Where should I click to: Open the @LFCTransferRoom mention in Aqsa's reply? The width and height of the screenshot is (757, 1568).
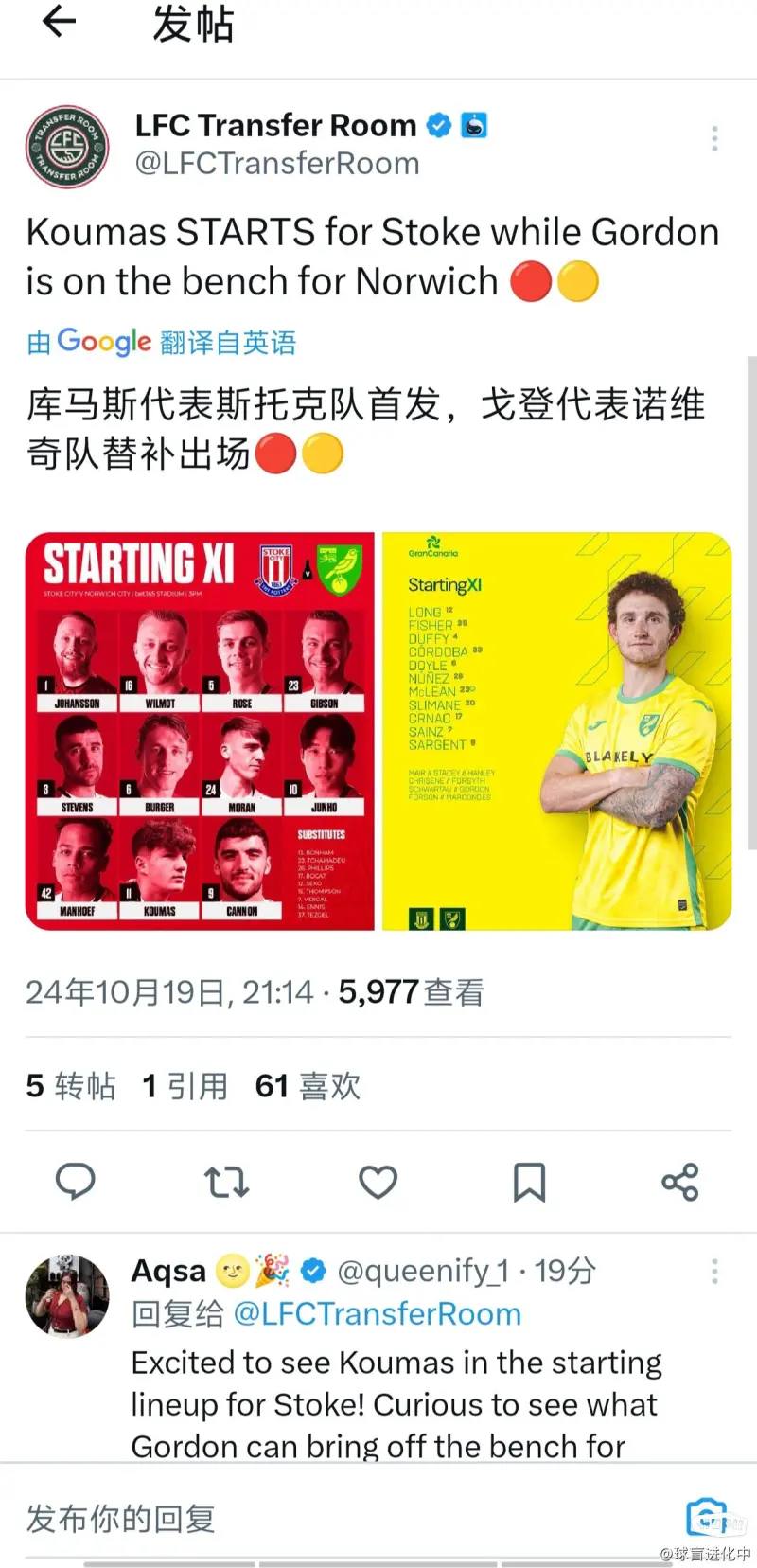(x=377, y=1314)
